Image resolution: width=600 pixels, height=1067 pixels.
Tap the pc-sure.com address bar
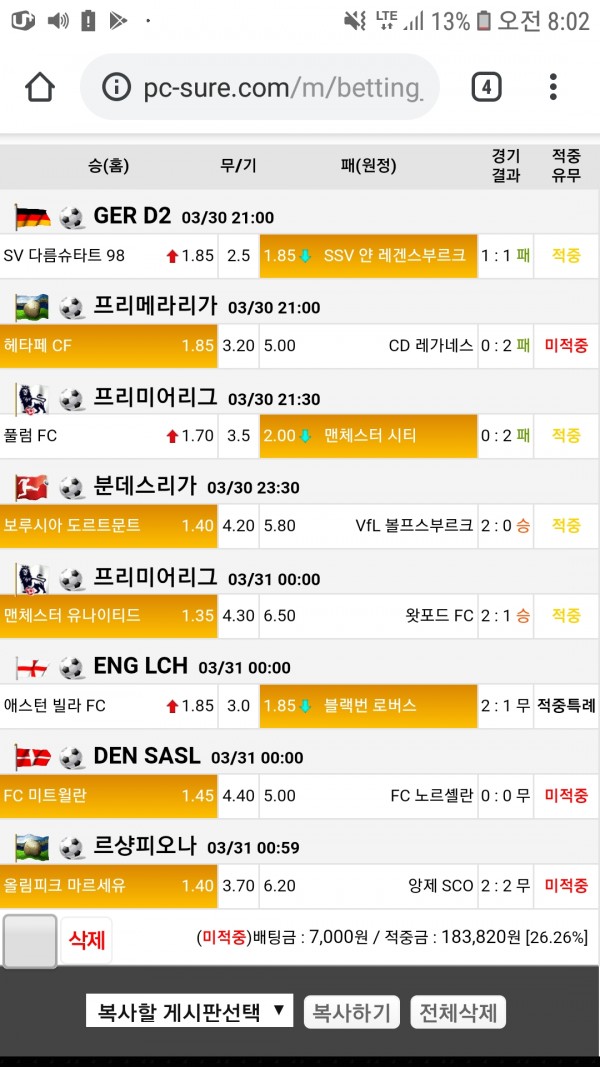pyautogui.click(x=260, y=88)
